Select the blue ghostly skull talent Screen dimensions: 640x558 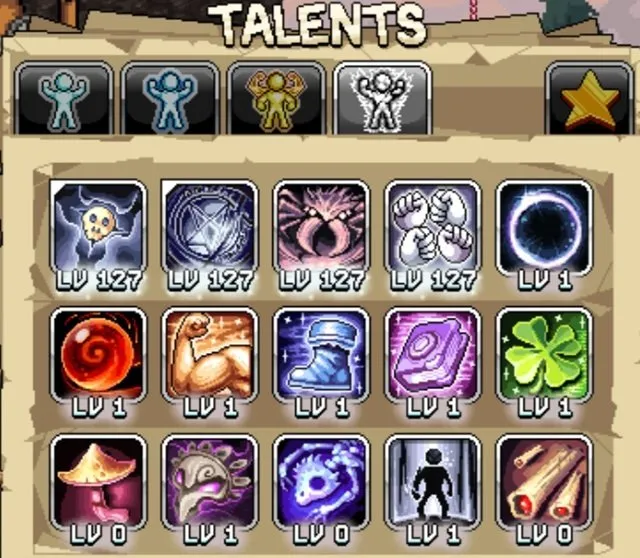pyautogui.click(x=320, y=476)
